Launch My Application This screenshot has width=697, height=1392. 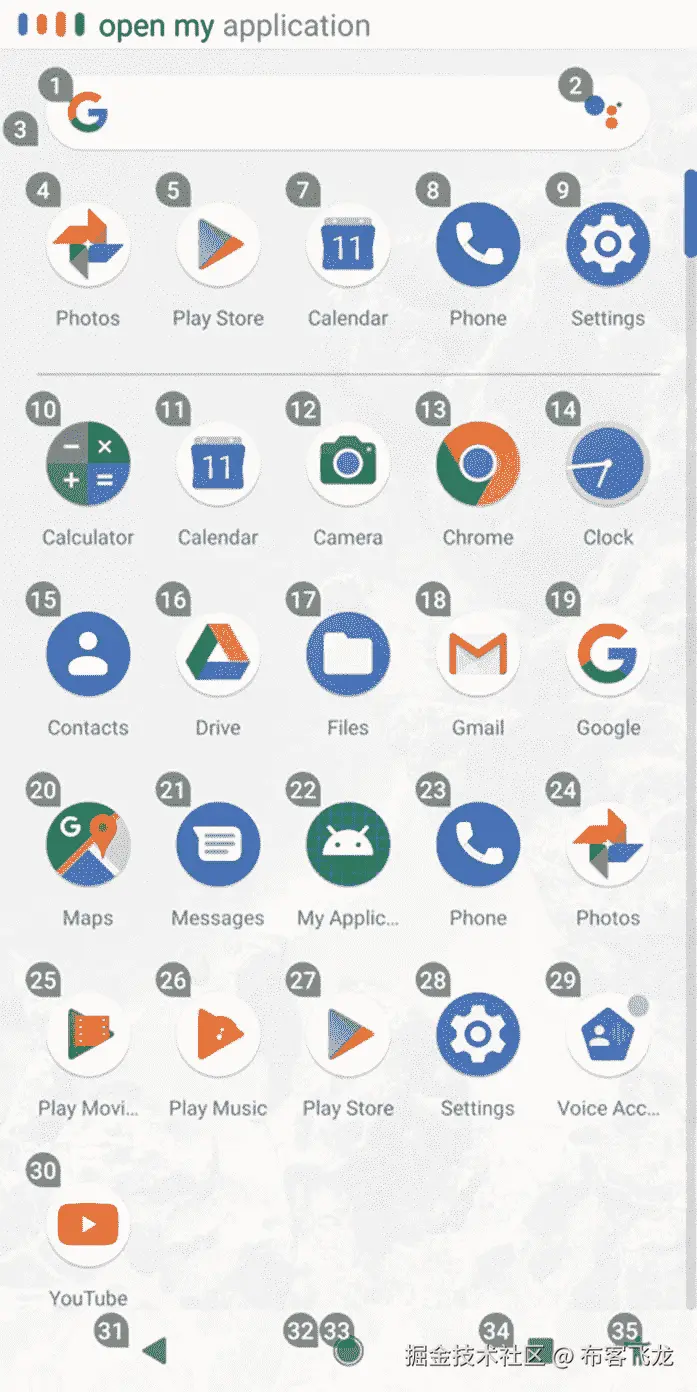tap(348, 844)
